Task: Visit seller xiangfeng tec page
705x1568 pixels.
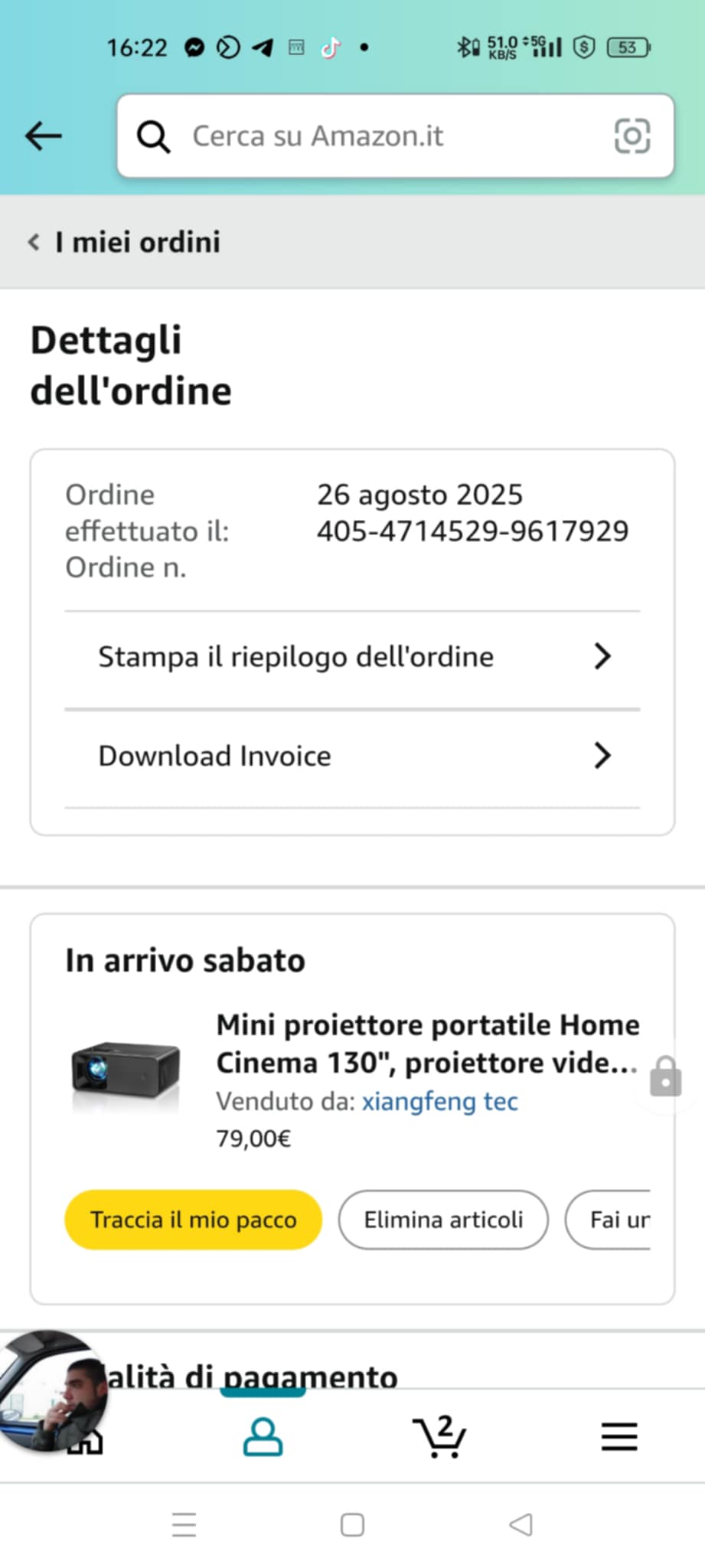Action: (x=439, y=1102)
